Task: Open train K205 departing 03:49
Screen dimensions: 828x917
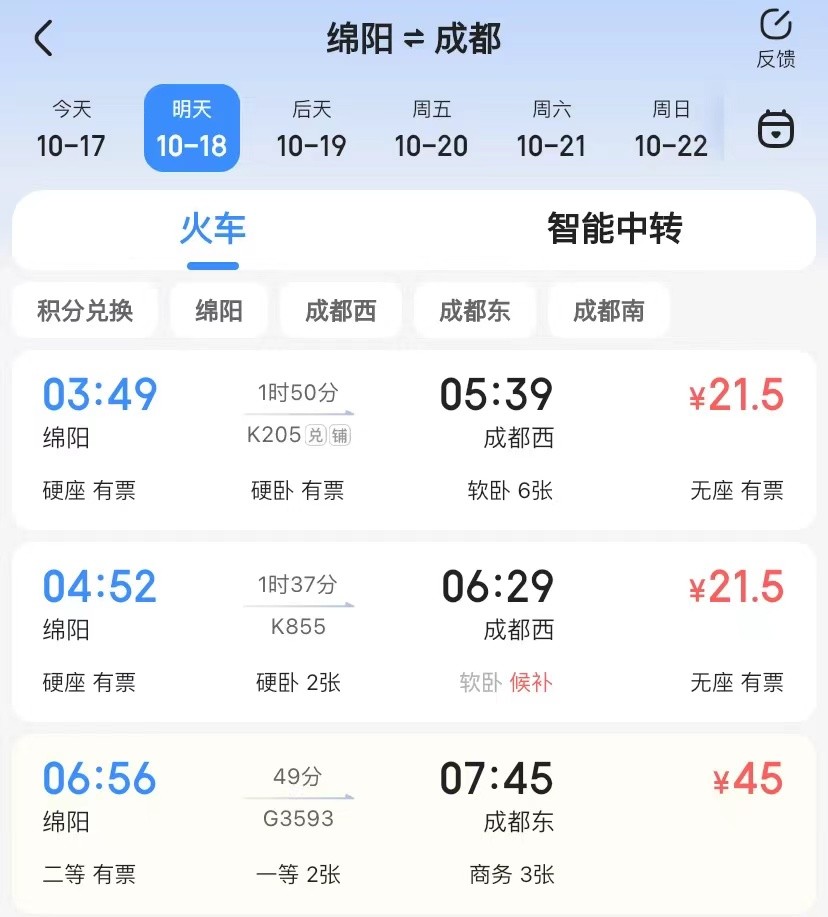Action: [414, 440]
